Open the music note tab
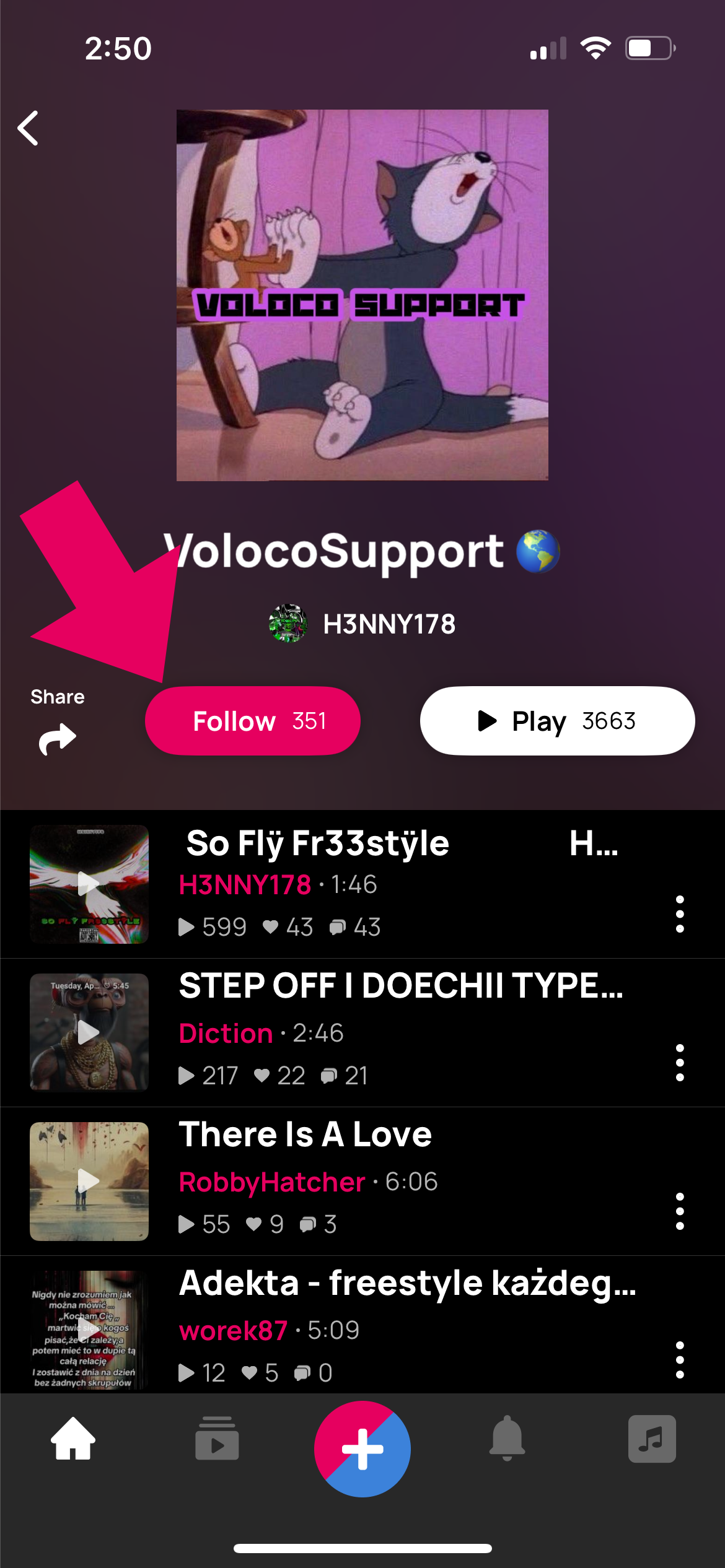The image size is (725, 1568). [x=652, y=1438]
